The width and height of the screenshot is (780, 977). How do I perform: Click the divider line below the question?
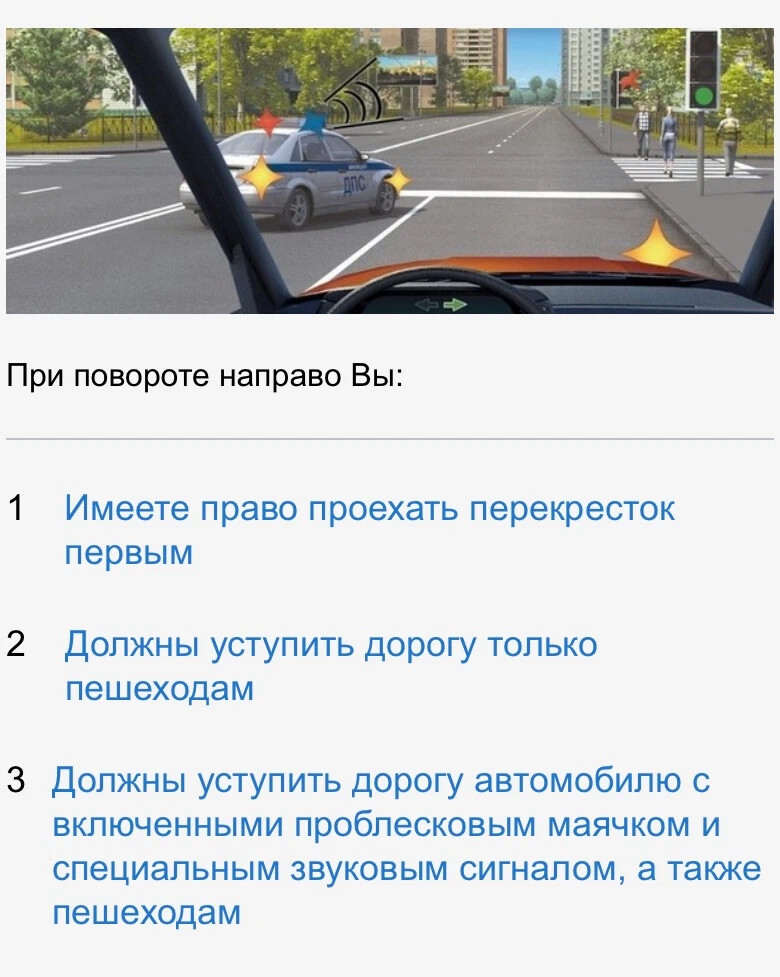(390, 436)
